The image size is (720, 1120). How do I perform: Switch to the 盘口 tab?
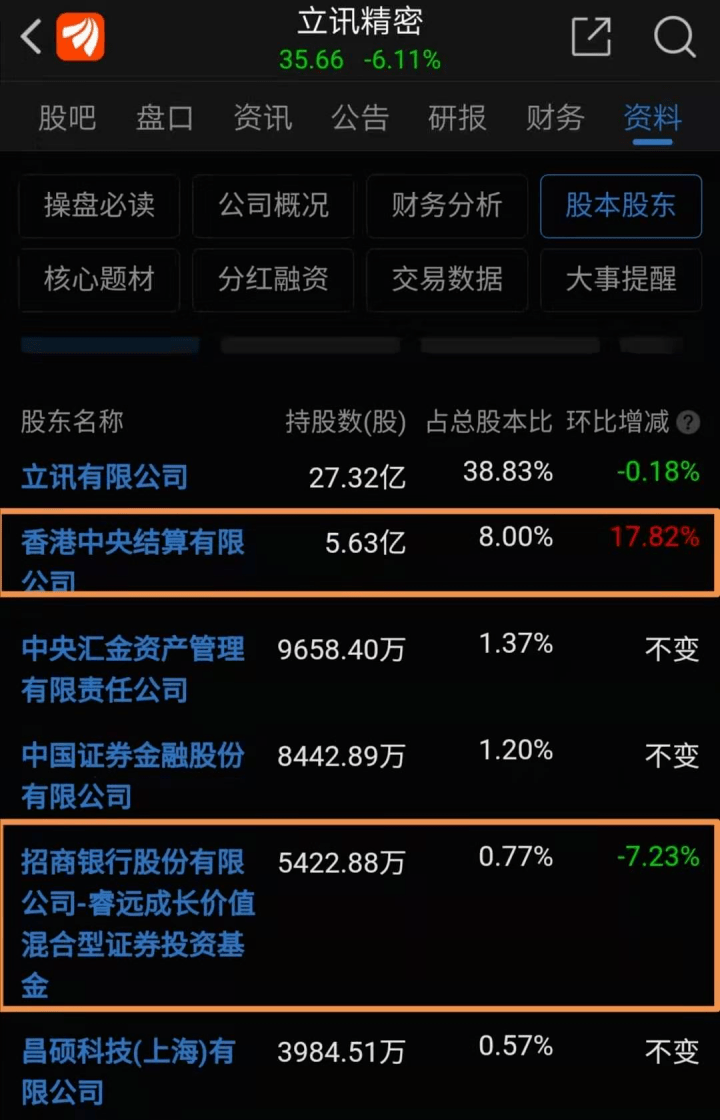click(x=165, y=118)
